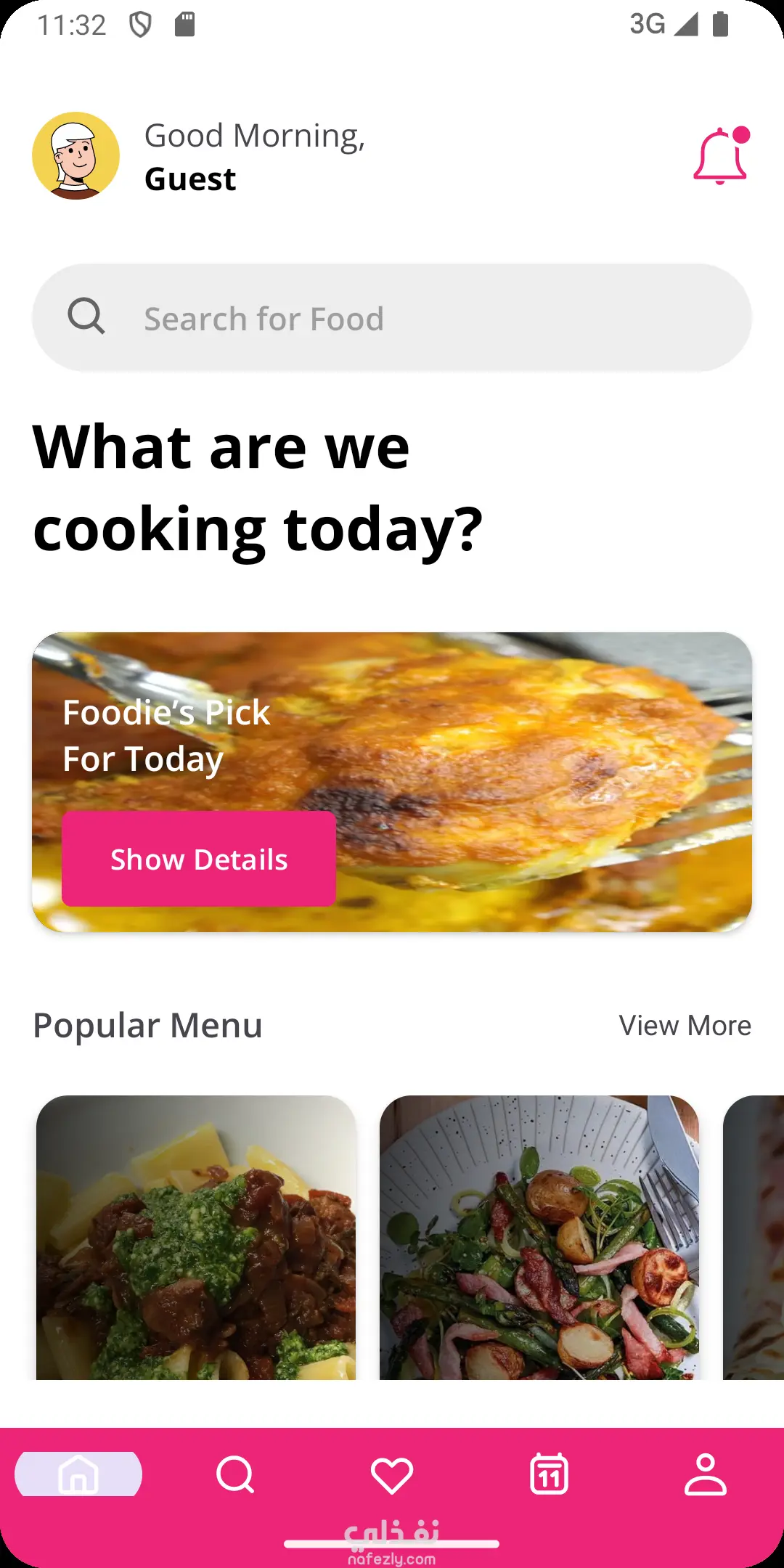Switch to the Home tab

[x=78, y=1474]
